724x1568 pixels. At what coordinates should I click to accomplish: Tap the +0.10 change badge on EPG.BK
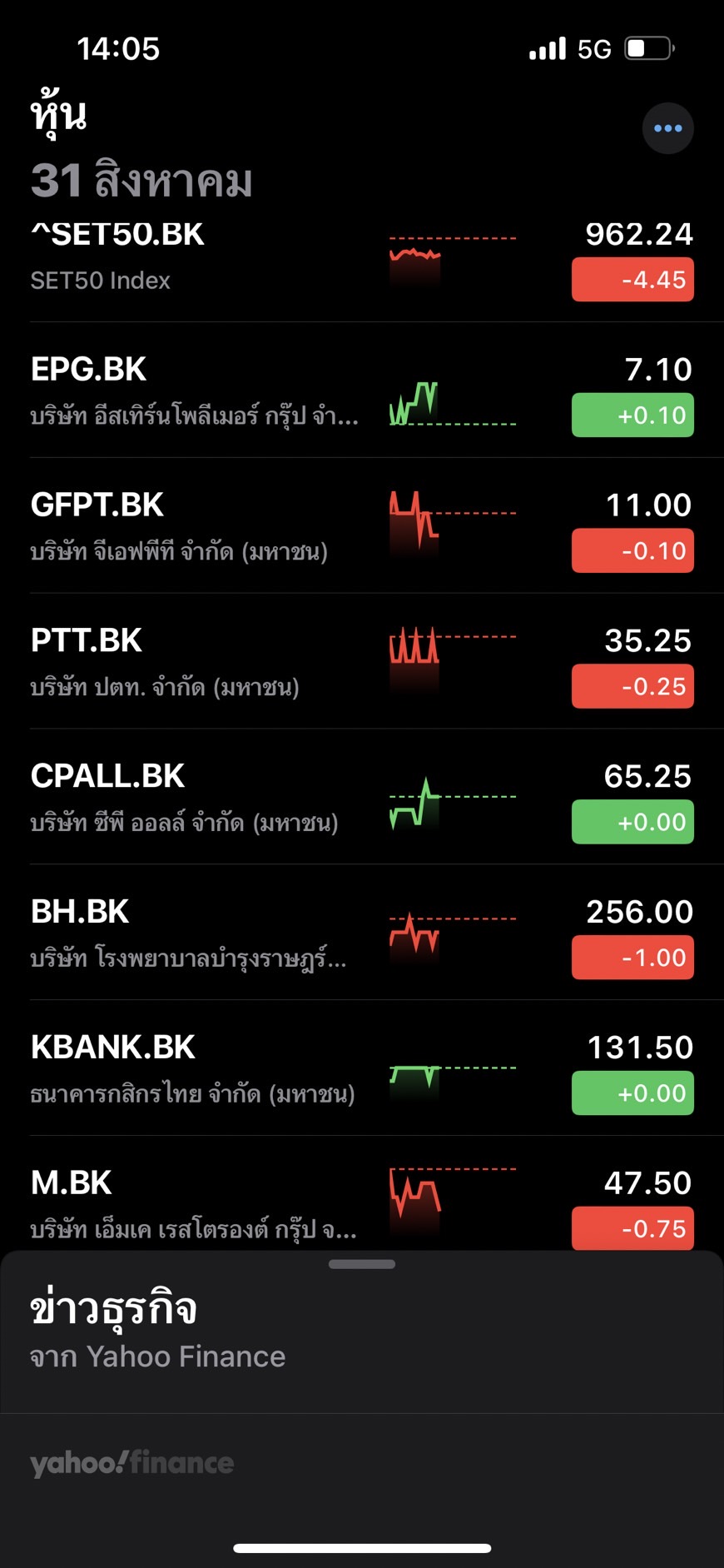click(x=632, y=416)
